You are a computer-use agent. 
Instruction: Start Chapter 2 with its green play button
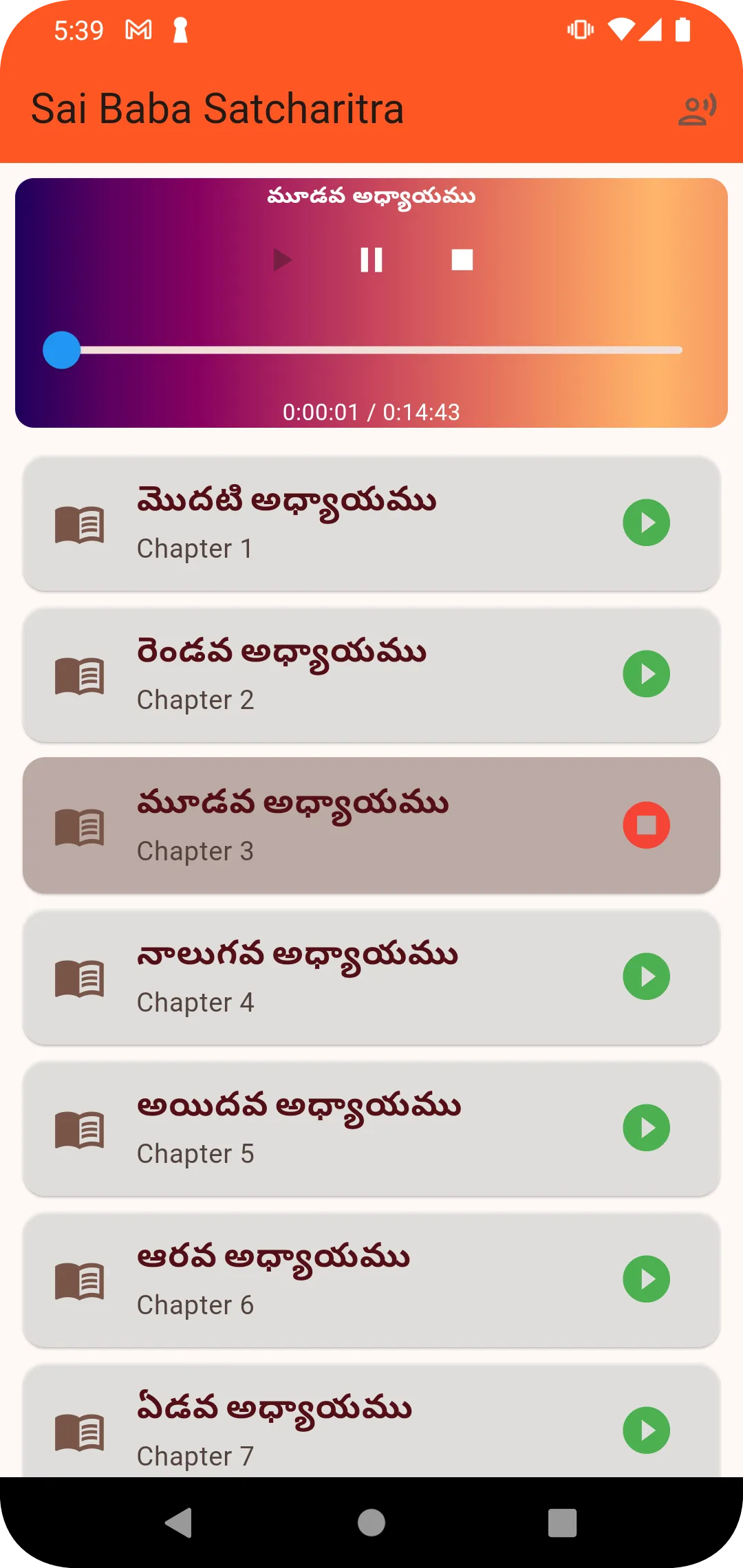(646, 674)
